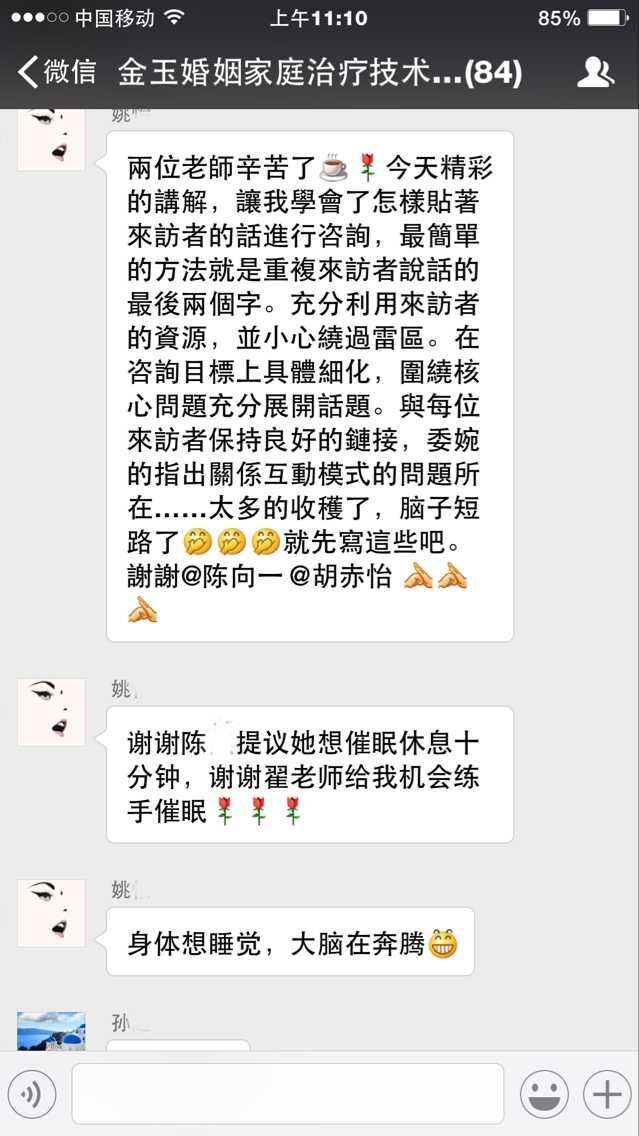Screen dimensions: 639x1136
Task: Open the emoji sticker panel
Action: click(545, 1095)
